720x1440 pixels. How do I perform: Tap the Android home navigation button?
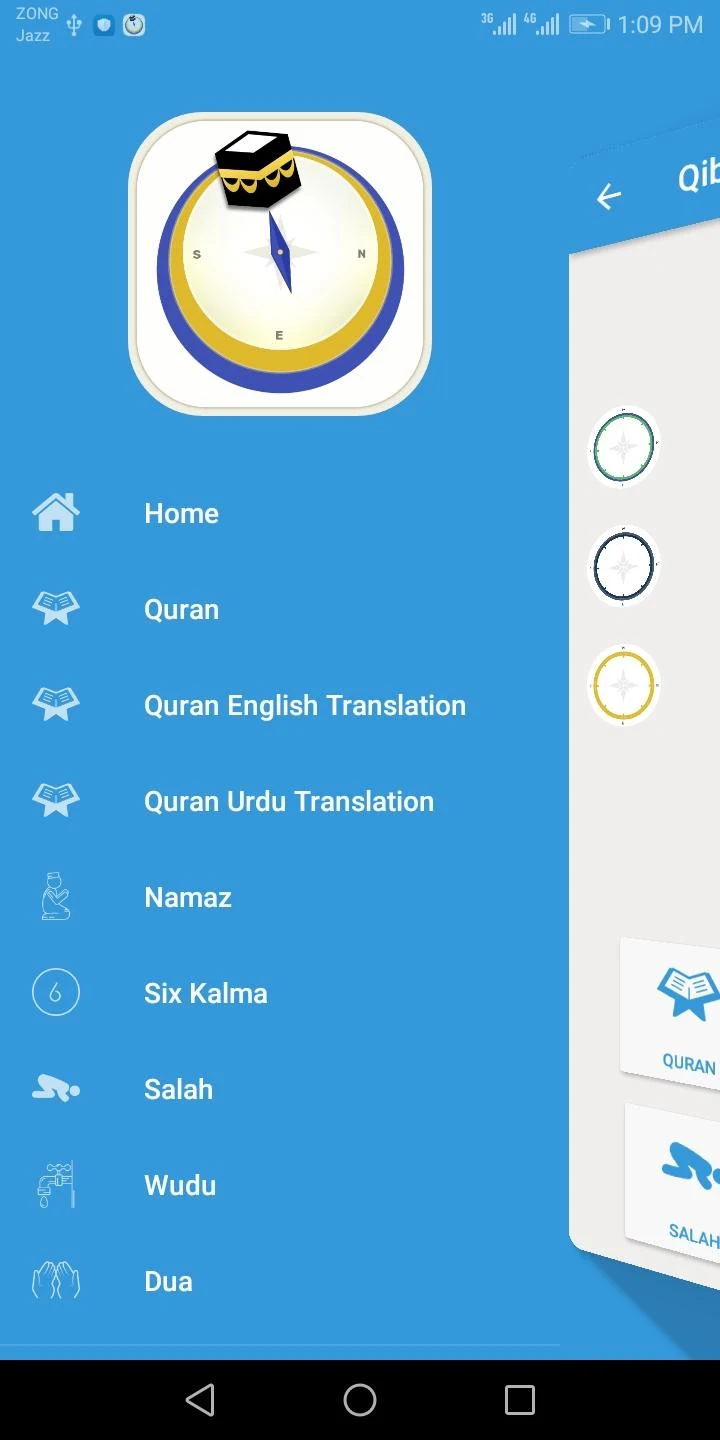360,1400
